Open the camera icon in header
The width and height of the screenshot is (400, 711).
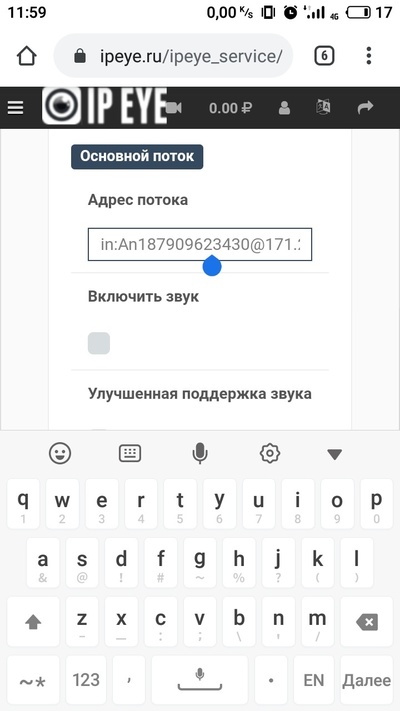pos(174,108)
